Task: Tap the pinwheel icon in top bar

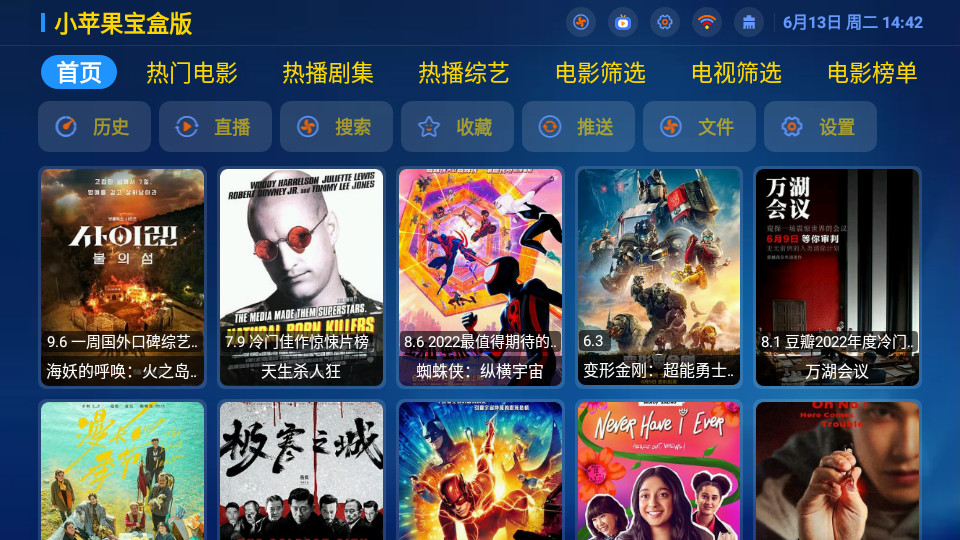Action: (580, 22)
